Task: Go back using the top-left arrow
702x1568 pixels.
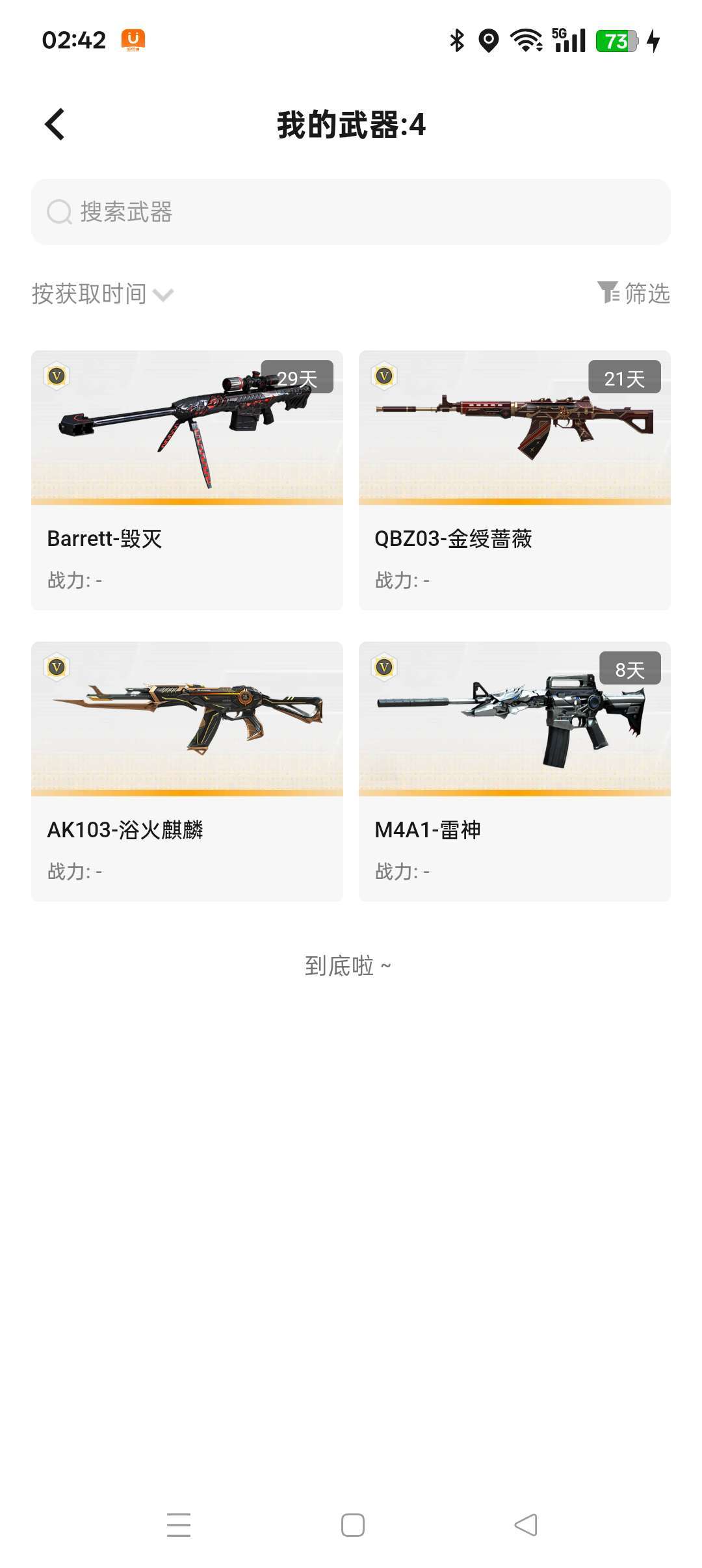Action: [x=55, y=124]
